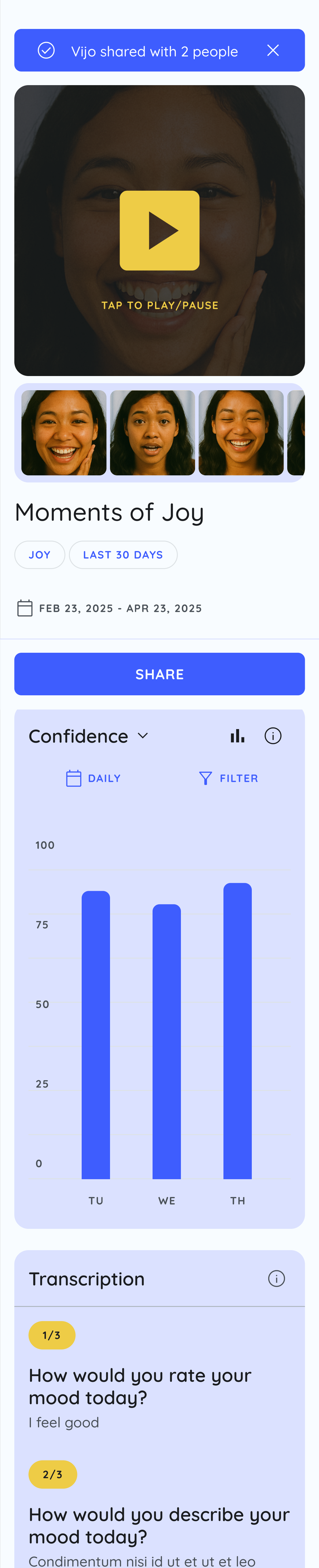The height and width of the screenshot is (1568, 319).
Task: Open info about Transcription
Action: [276, 1278]
